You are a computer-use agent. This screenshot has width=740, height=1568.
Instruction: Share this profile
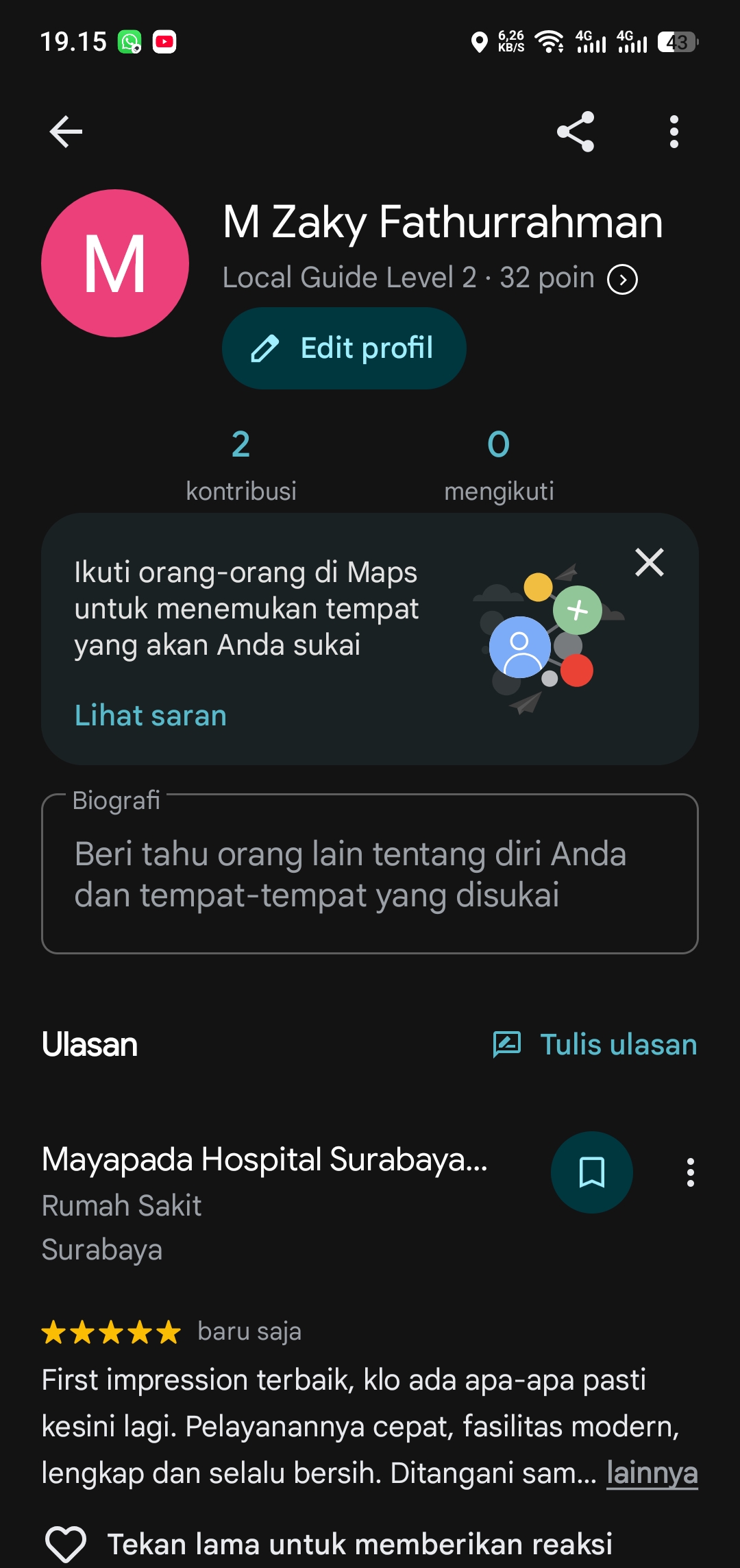click(576, 132)
